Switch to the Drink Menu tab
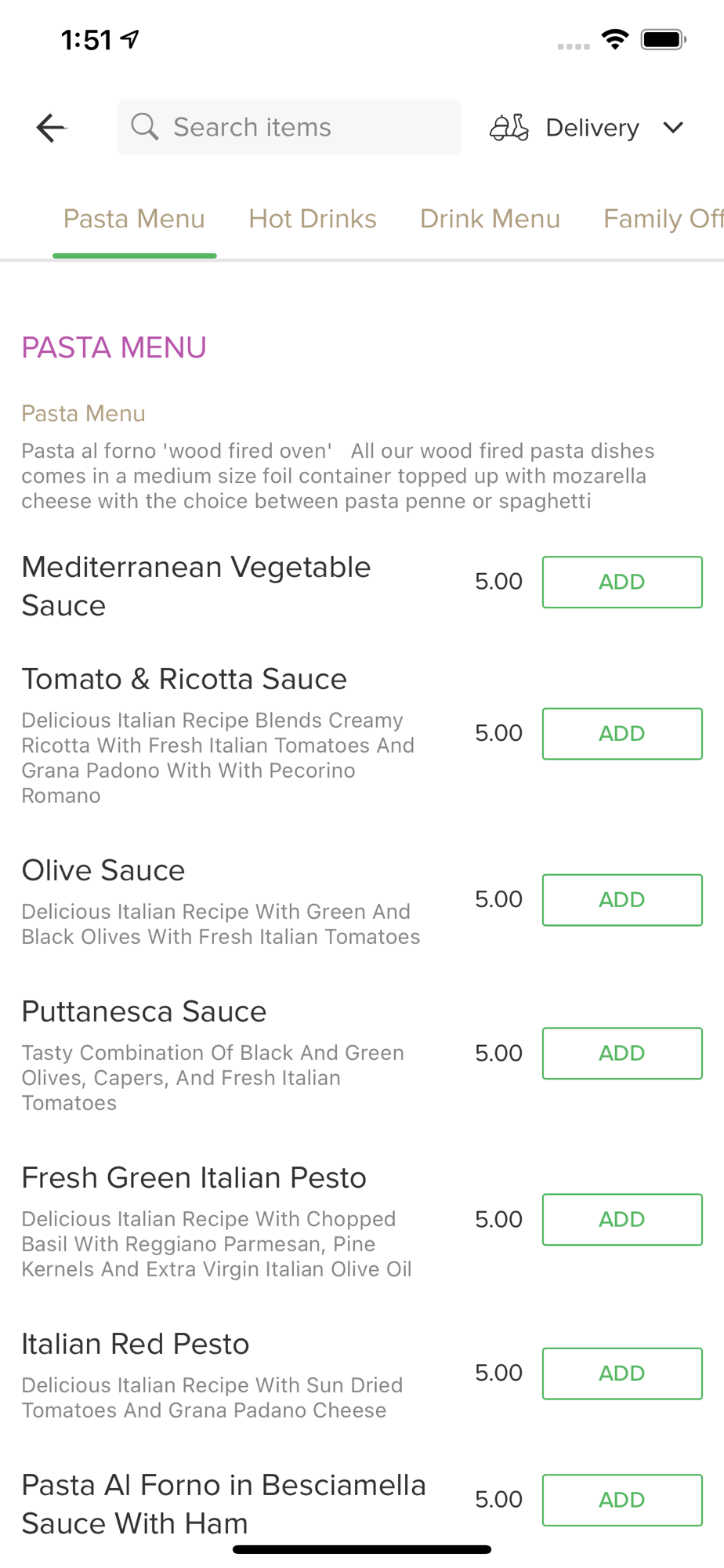The image size is (724, 1568). point(490,219)
